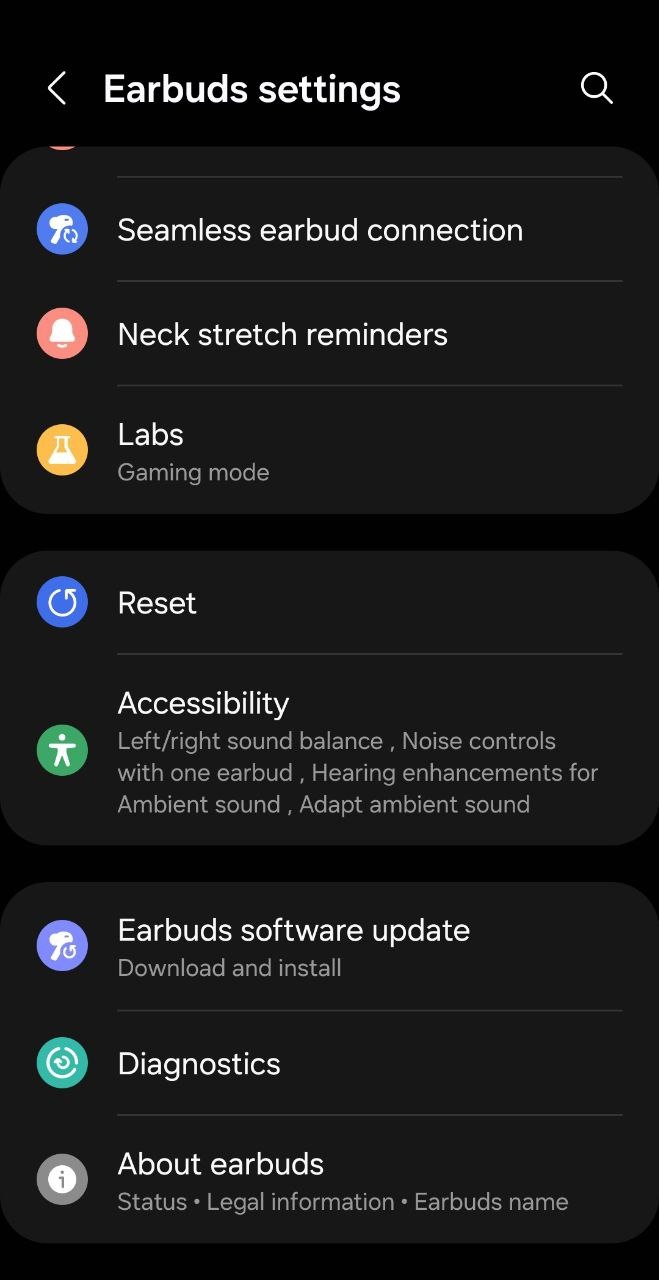Screen dimensions: 659x1280
Task: Open the Reset option
Action: pos(157,603)
